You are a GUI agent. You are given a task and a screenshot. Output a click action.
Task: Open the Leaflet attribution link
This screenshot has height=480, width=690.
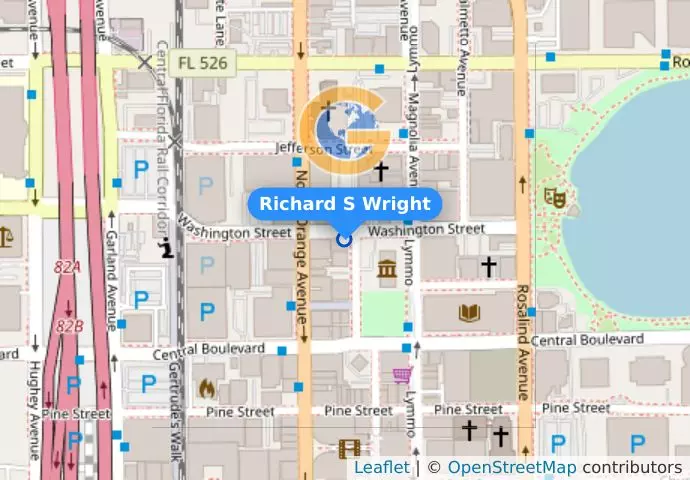tap(381, 467)
